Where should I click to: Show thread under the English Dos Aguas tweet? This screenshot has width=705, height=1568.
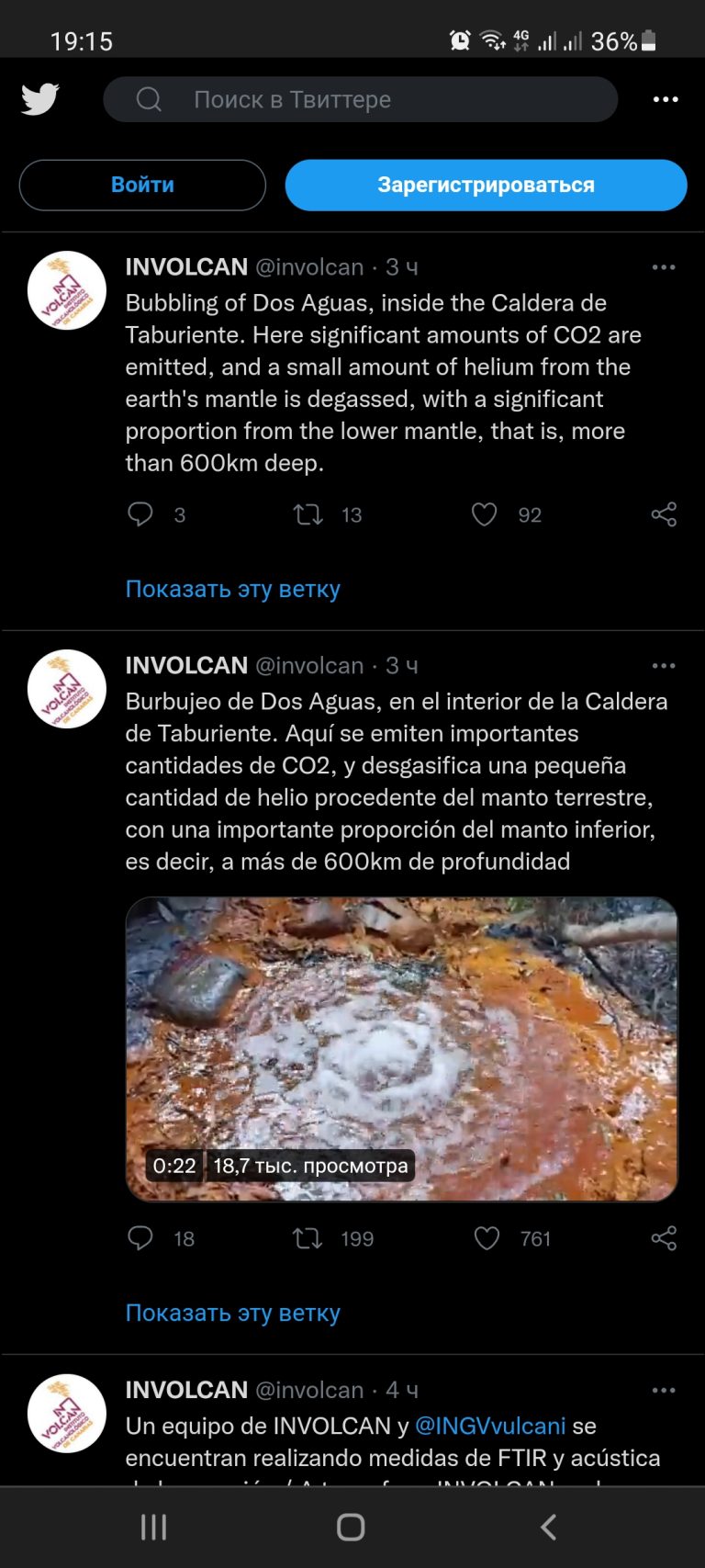232,589
